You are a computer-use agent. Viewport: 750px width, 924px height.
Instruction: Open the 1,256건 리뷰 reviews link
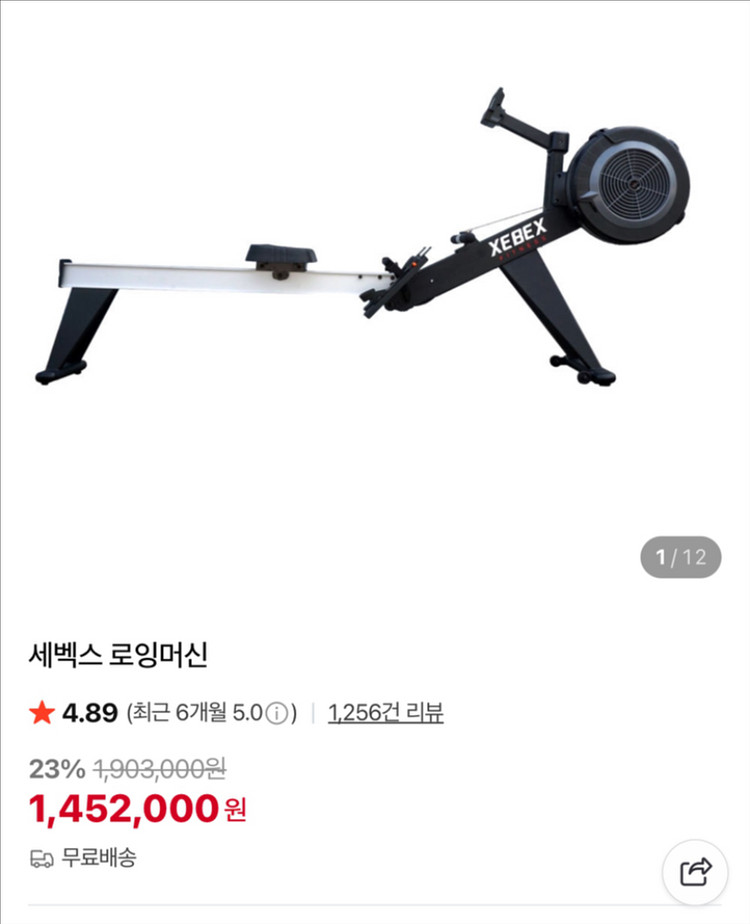pos(385,713)
